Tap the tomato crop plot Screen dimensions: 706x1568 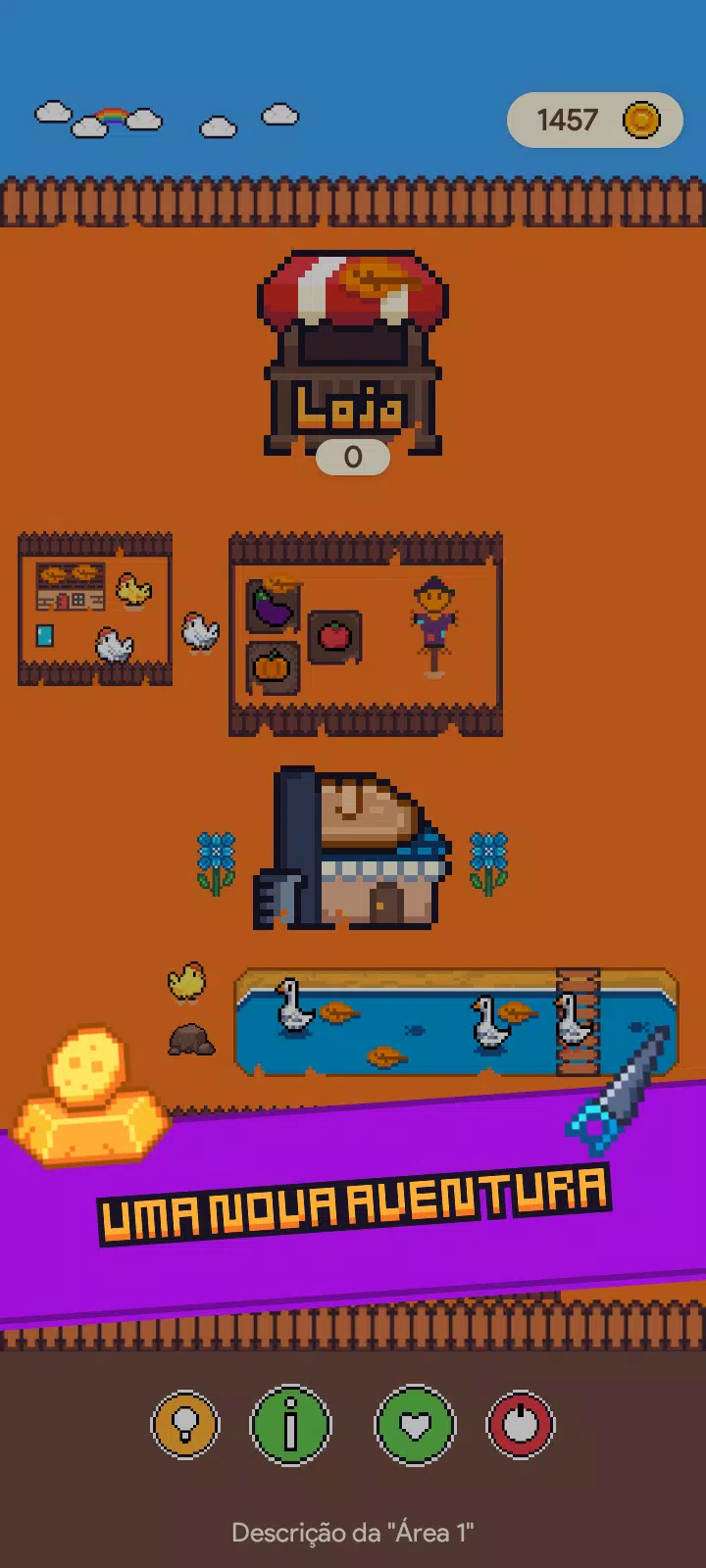pos(333,637)
